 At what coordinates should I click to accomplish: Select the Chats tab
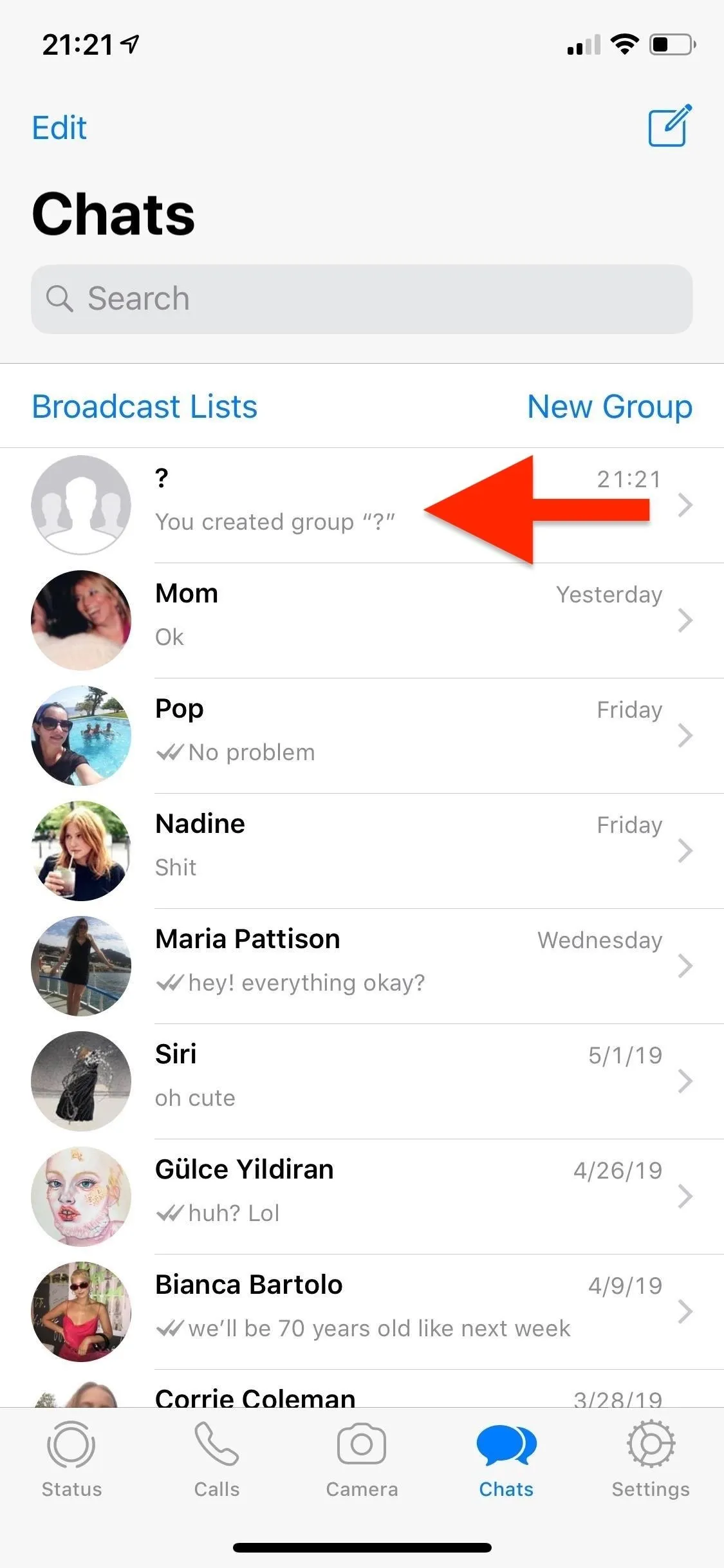(506, 1459)
